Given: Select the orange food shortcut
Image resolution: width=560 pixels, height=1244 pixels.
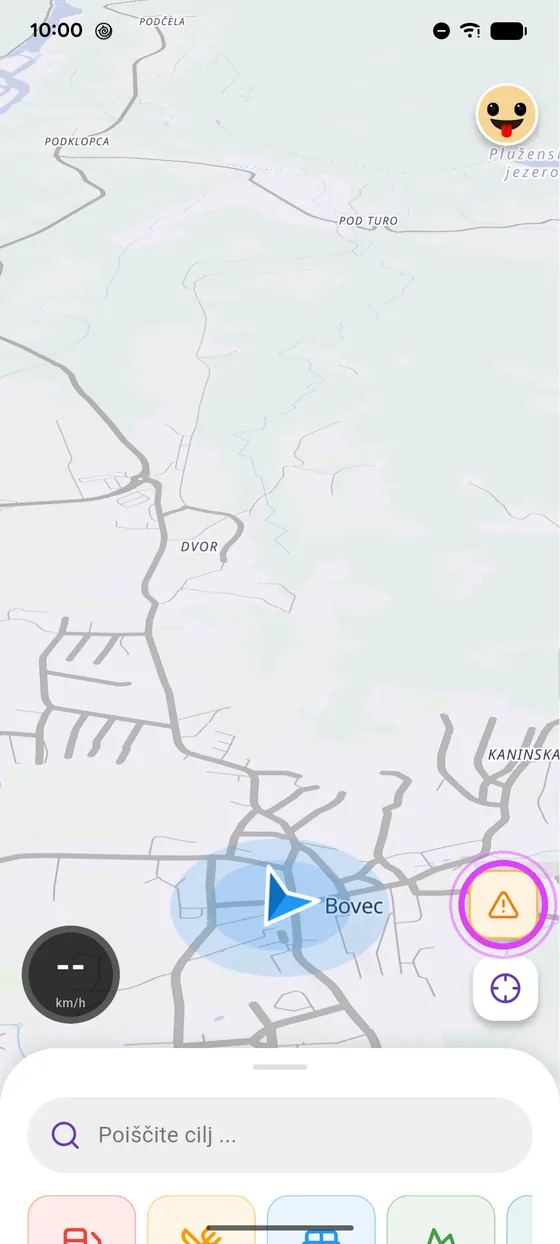Looking at the screenshot, I should pyautogui.click(x=201, y=1219).
